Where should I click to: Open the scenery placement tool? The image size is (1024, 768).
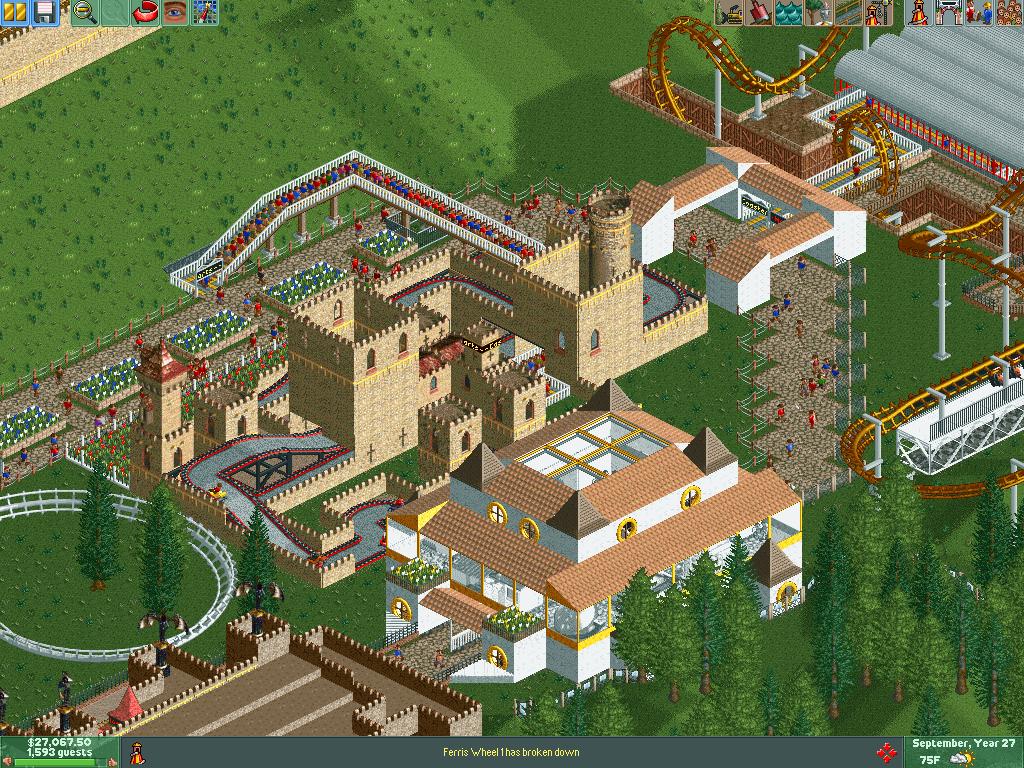pos(819,12)
